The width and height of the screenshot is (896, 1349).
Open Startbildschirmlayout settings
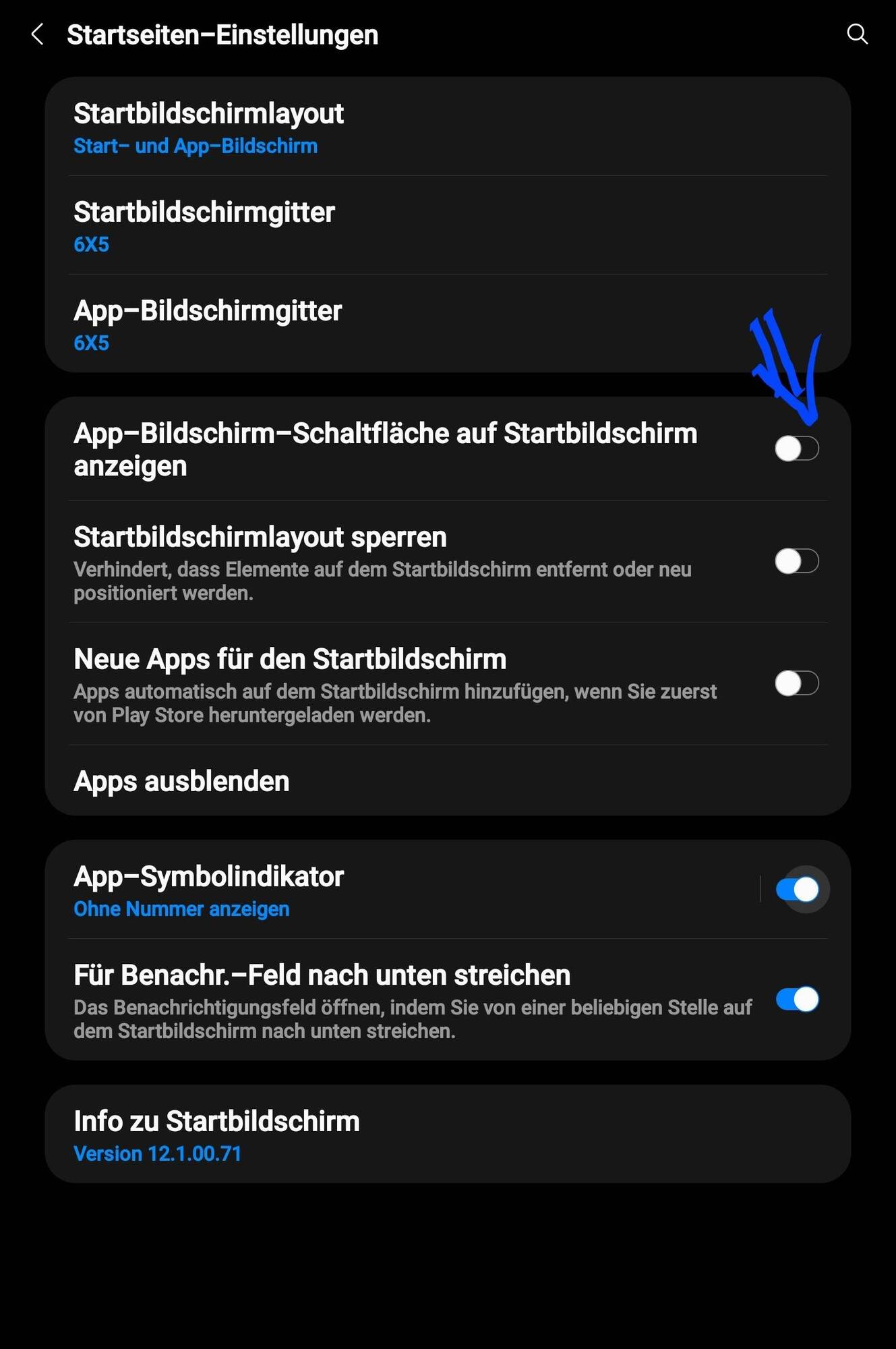[405, 127]
